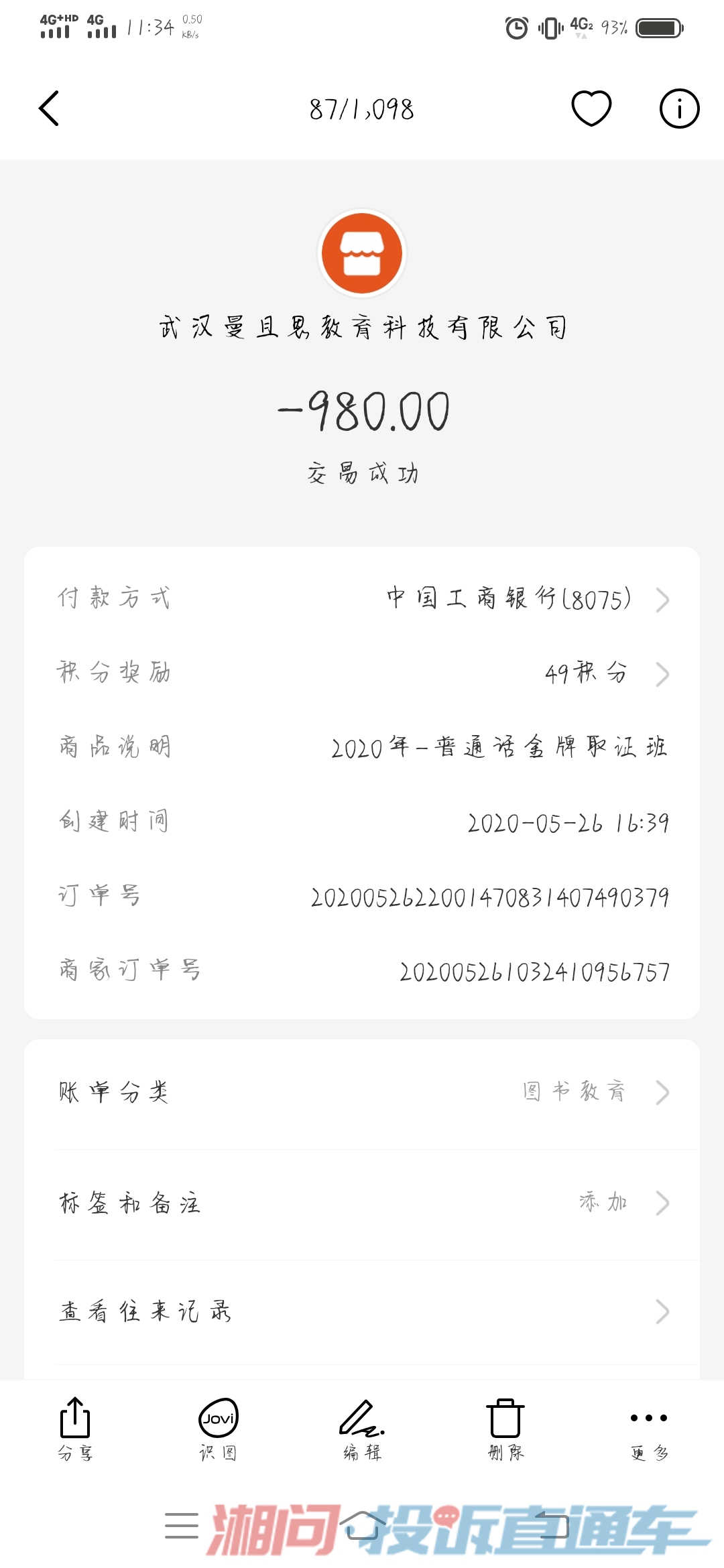Share this image via 分享
This screenshot has width=724, height=1568.
tap(75, 1427)
